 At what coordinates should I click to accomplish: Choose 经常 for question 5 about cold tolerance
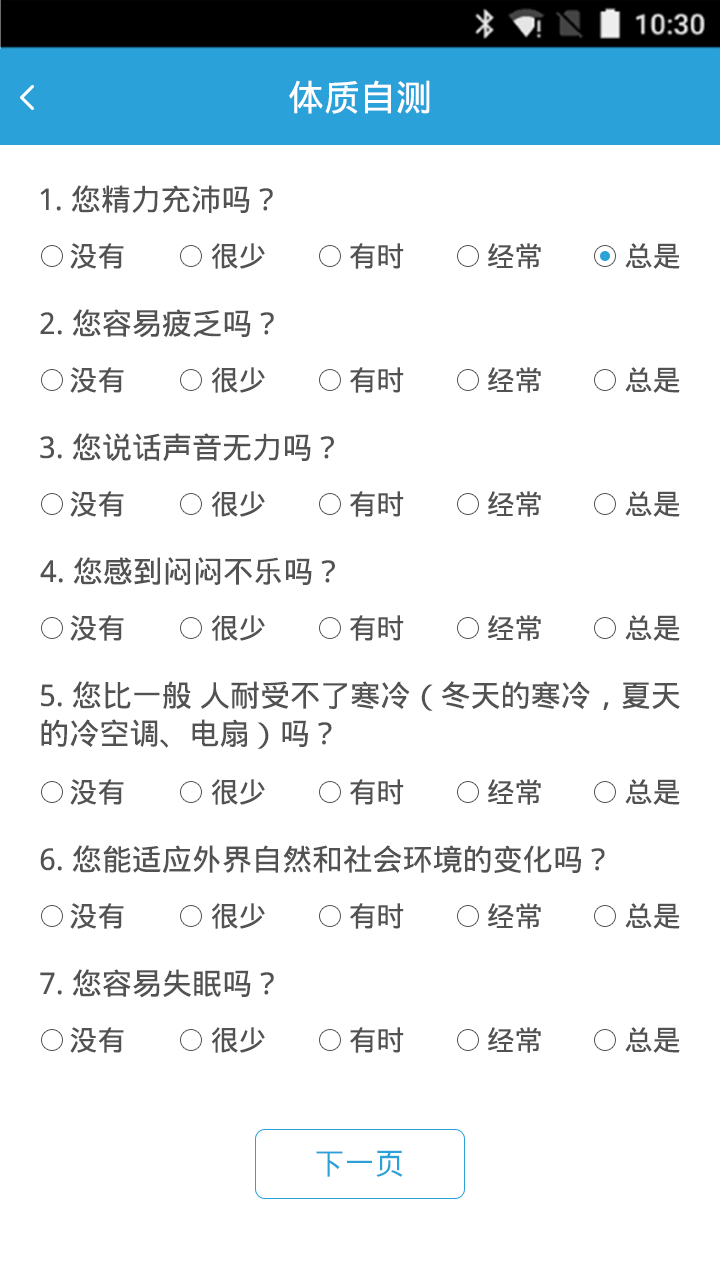pyautogui.click(x=499, y=793)
